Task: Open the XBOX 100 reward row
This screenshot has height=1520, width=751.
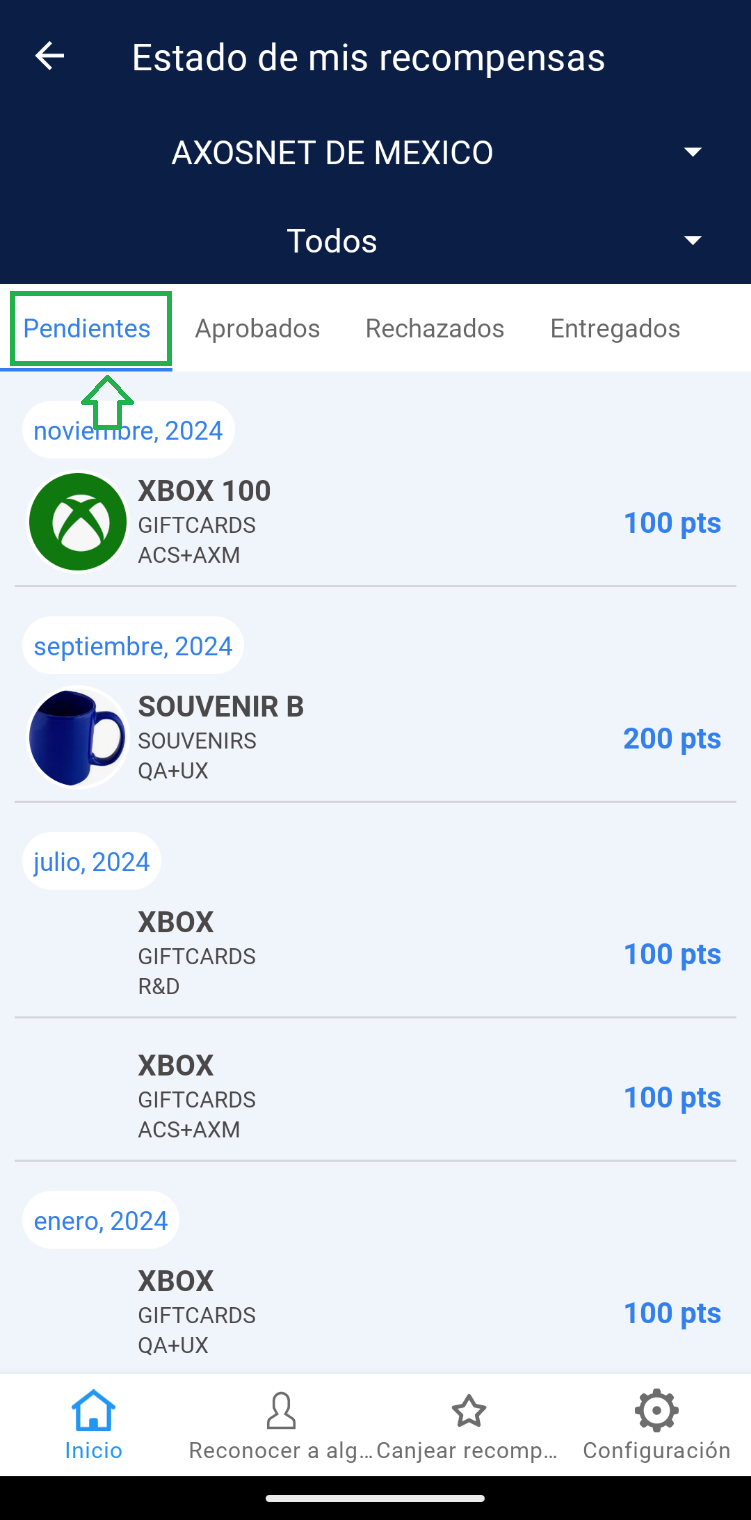Action: [375, 522]
